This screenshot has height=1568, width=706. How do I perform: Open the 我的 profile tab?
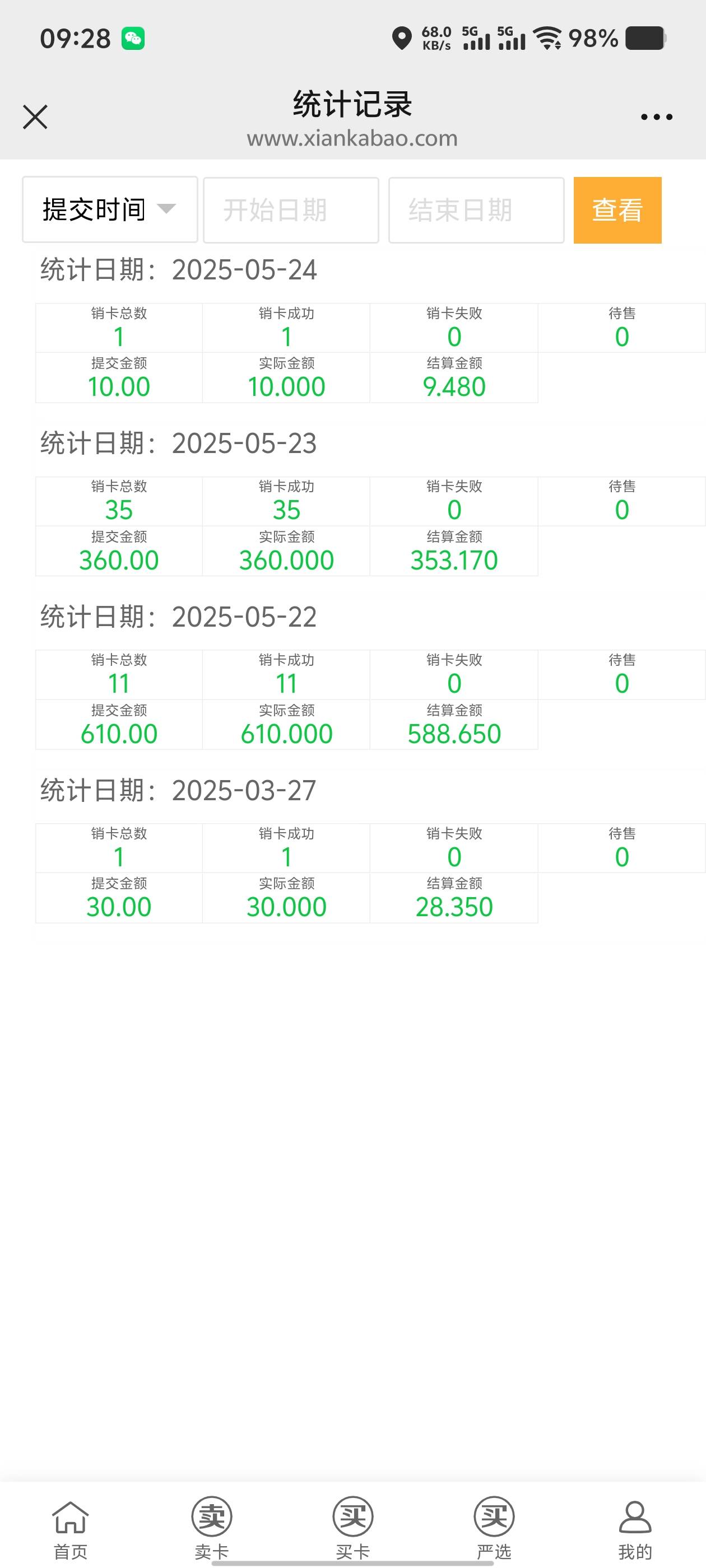pos(635,1529)
